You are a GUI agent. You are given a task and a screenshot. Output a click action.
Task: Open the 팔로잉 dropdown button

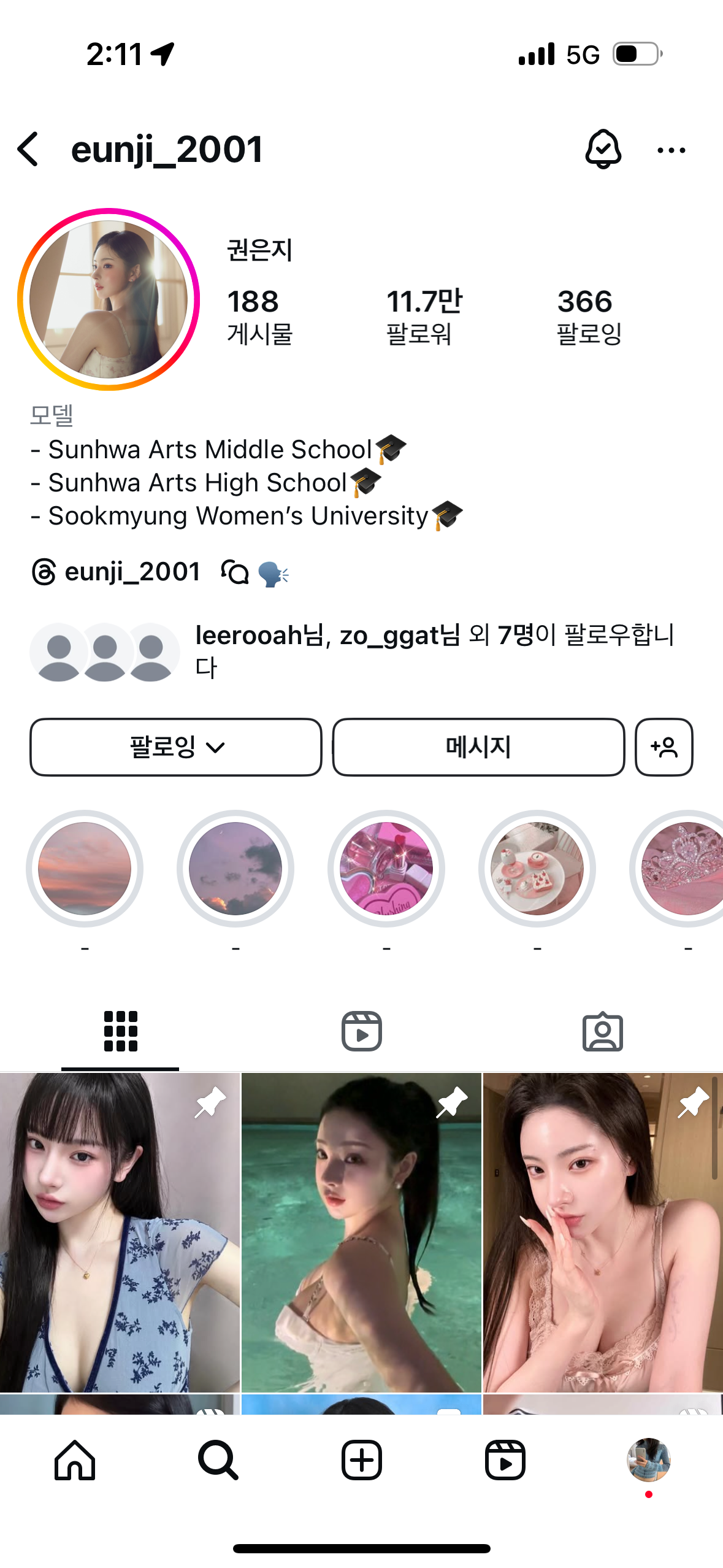(x=176, y=747)
